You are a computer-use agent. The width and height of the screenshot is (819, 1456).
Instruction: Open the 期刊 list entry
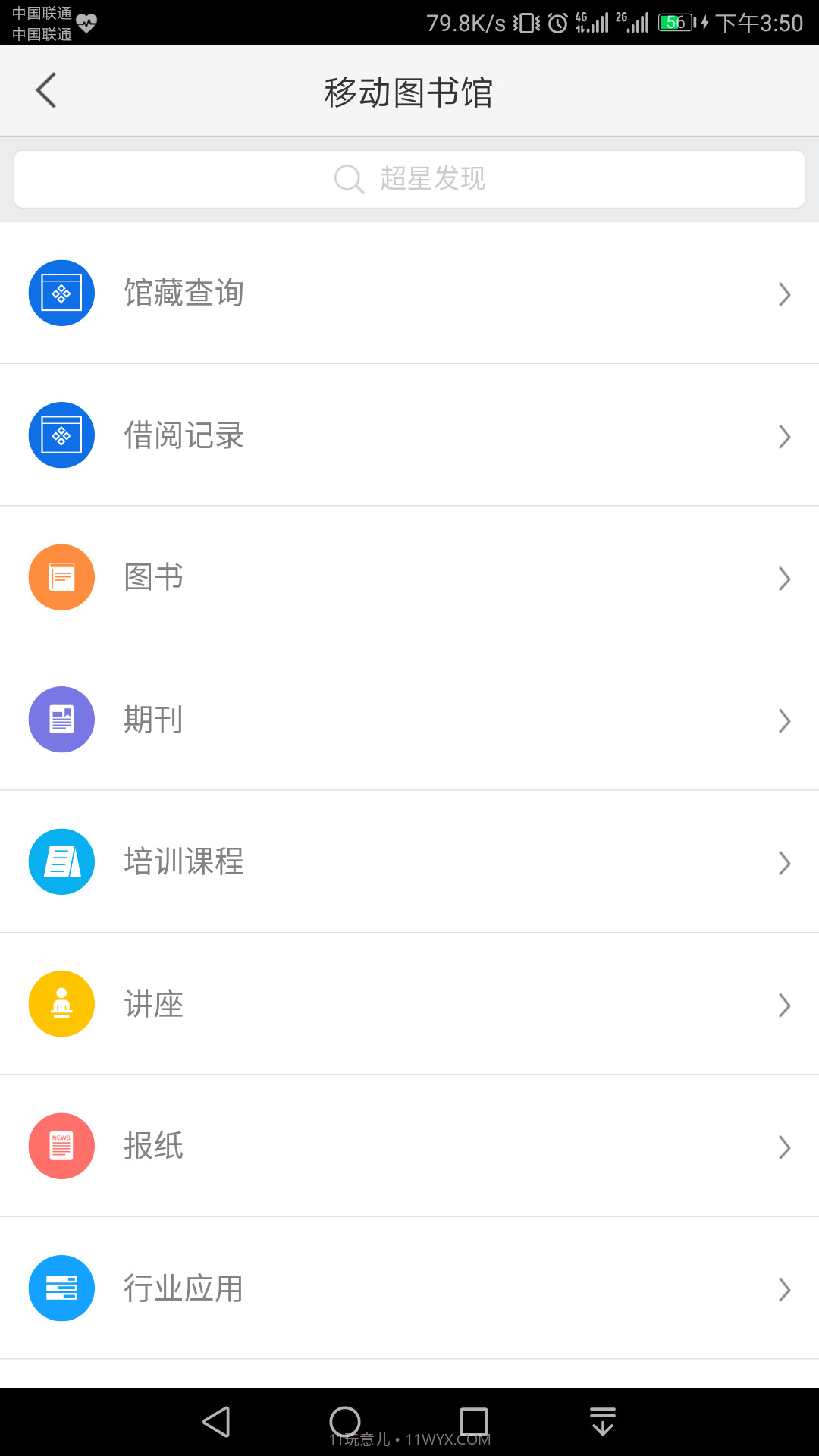coord(409,719)
